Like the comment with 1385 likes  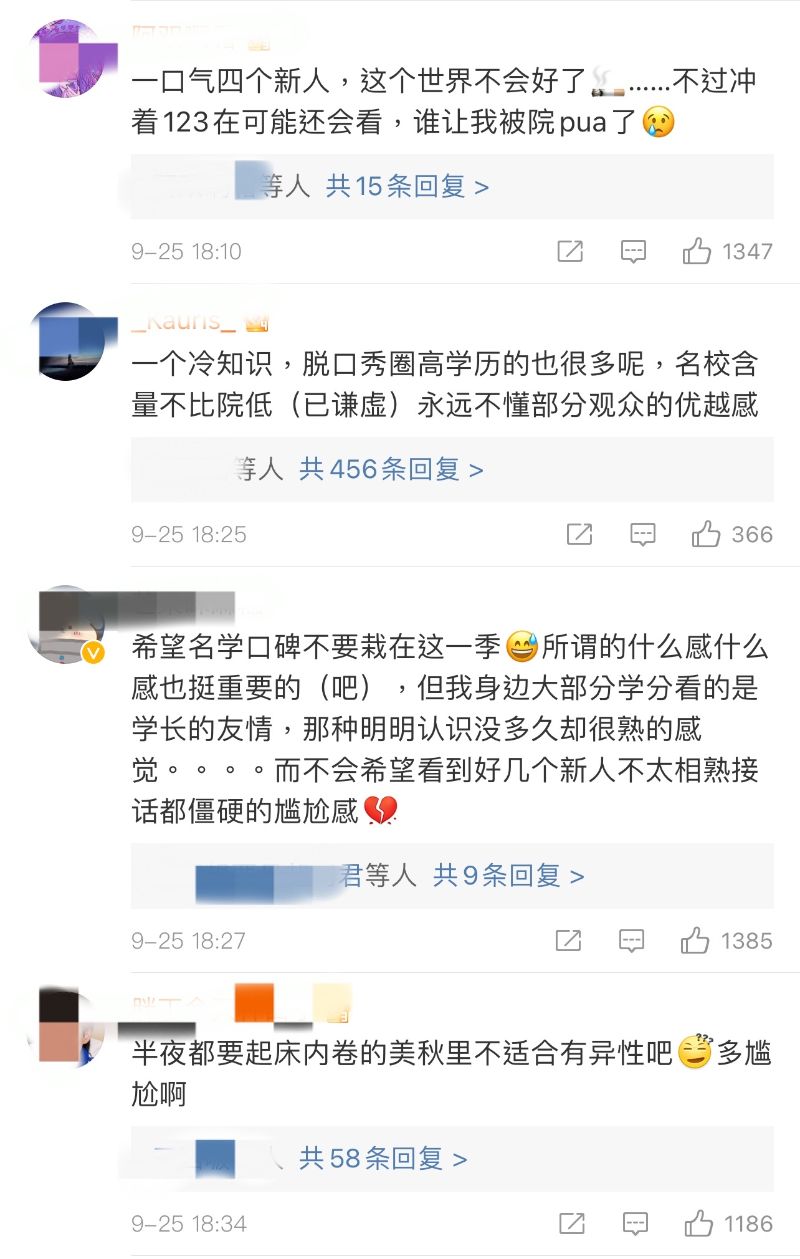coord(695,940)
